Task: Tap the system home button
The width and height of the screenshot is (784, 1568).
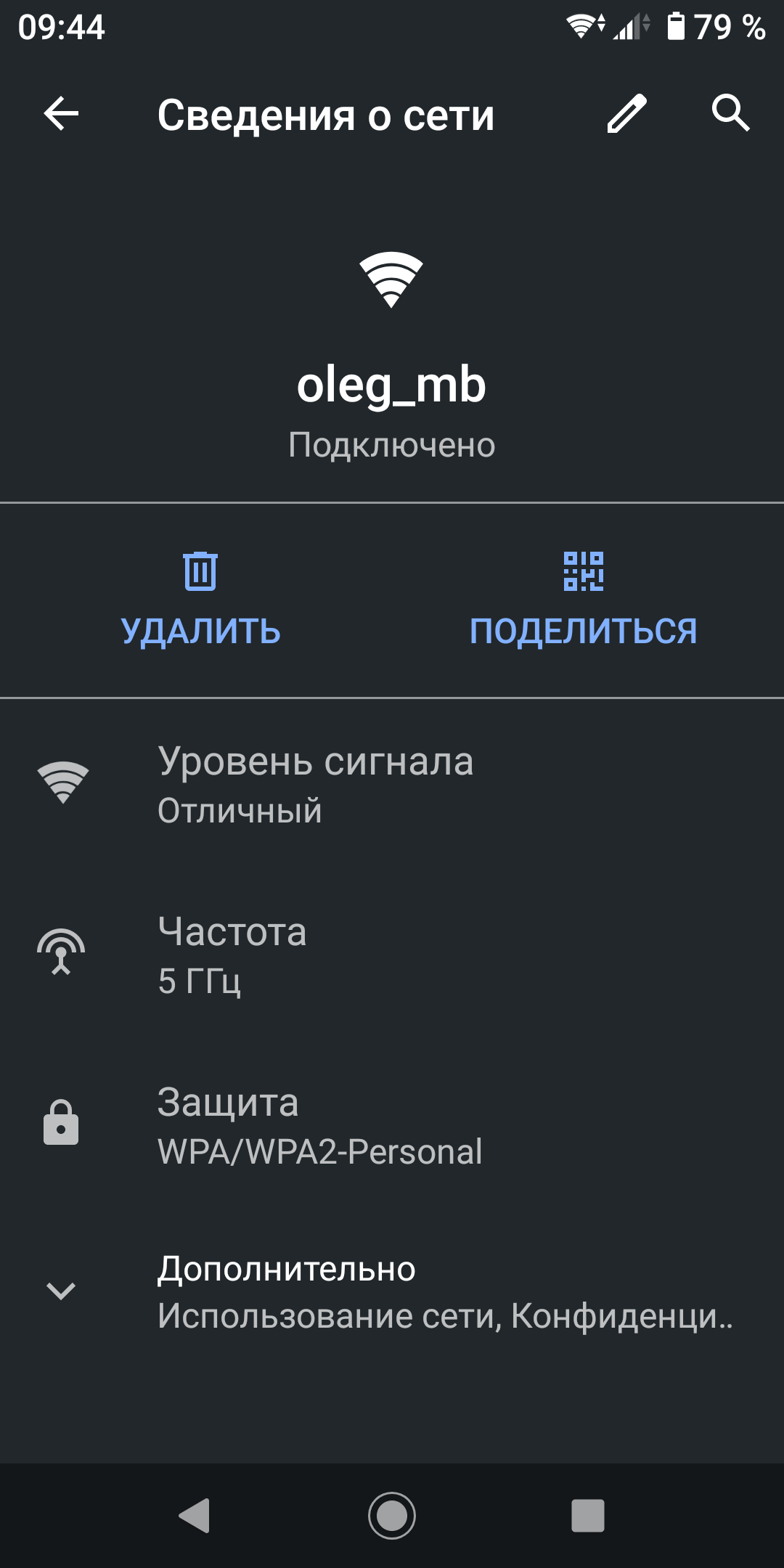Action: coord(392,1516)
